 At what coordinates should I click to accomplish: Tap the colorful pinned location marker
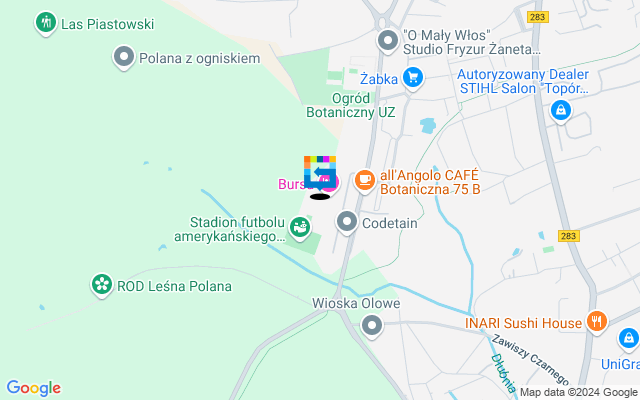(x=319, y=172)
